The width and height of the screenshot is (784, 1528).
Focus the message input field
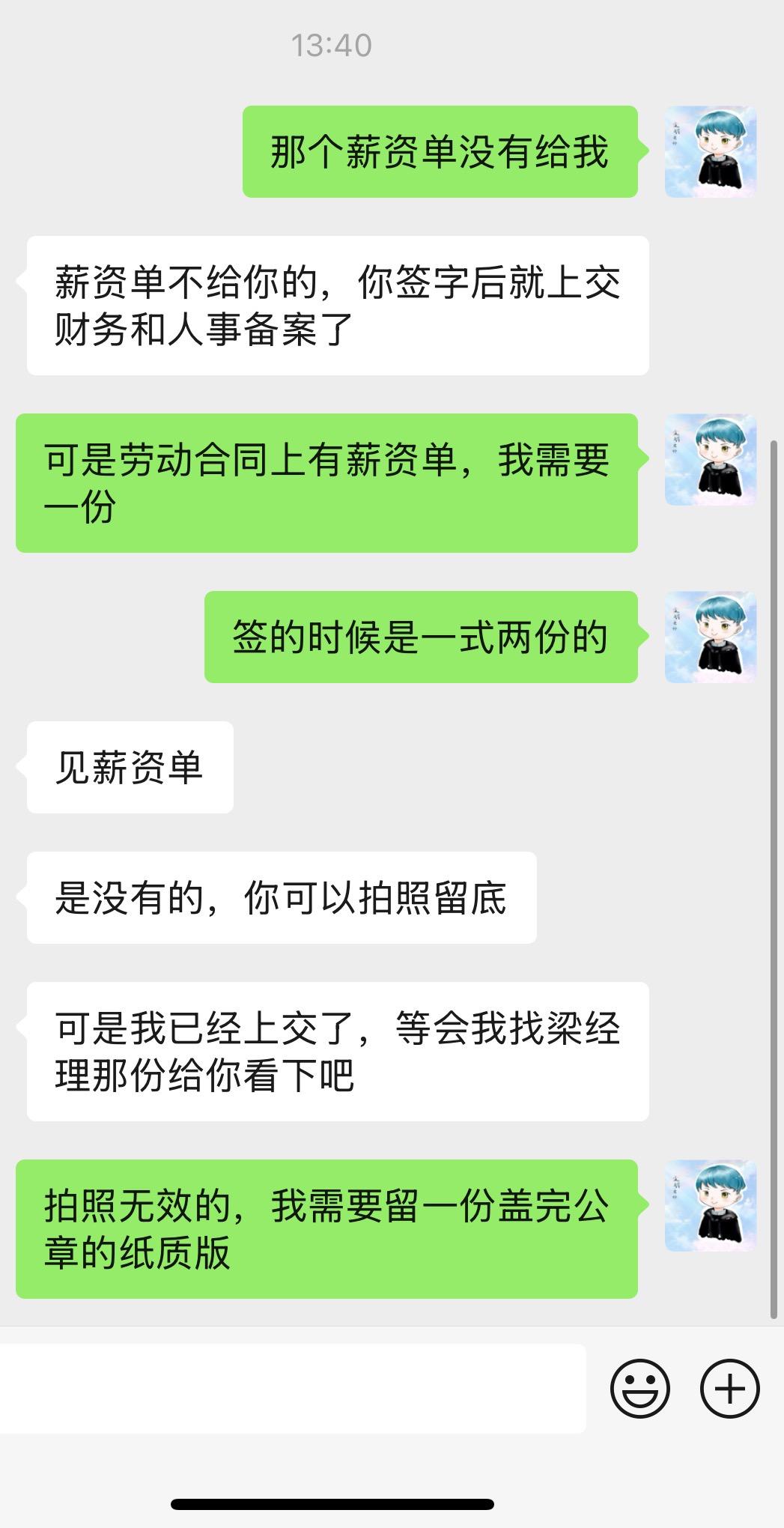click(x=293, y=1388)
